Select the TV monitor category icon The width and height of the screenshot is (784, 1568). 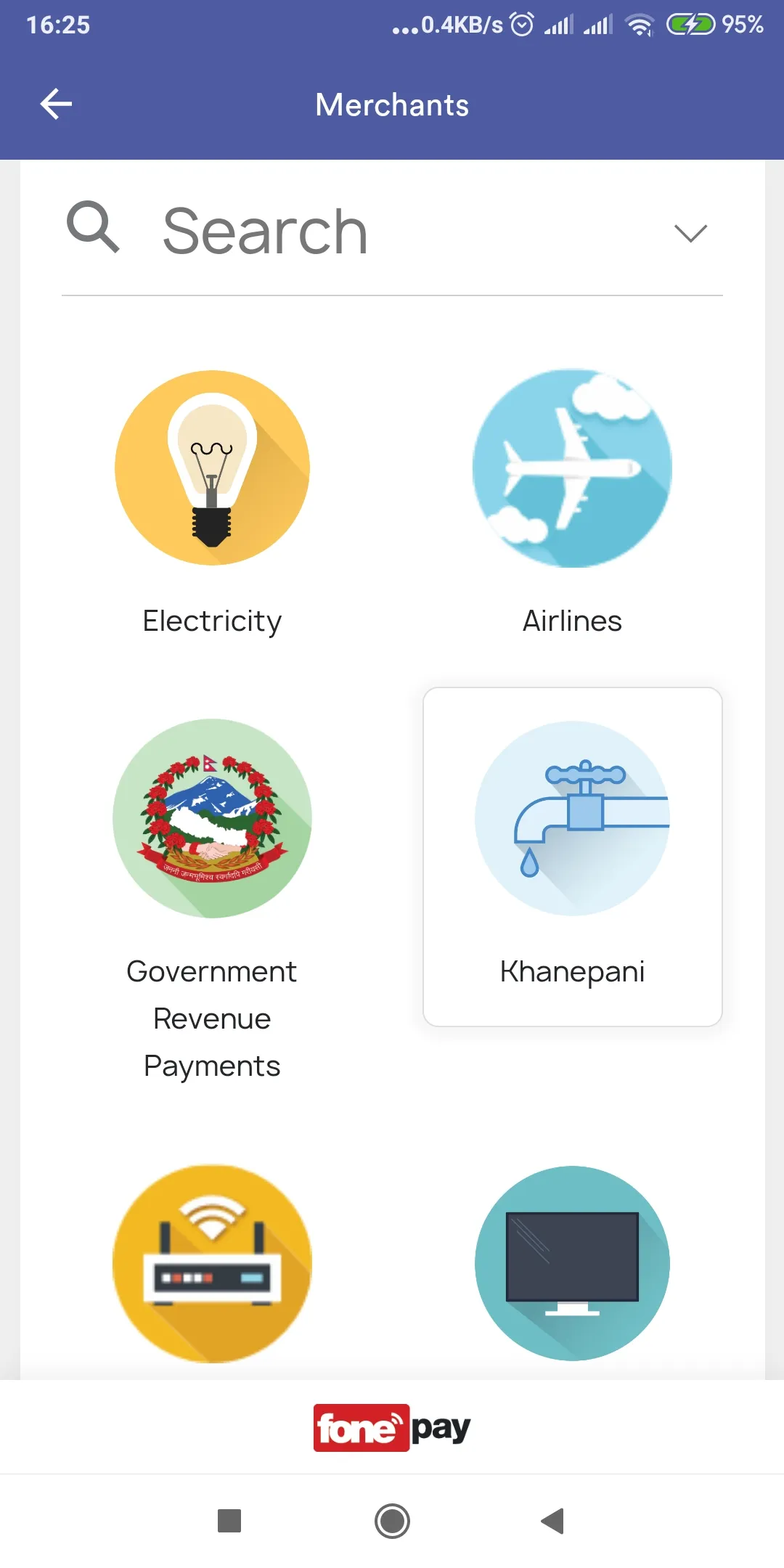[x=572, y=1263]
